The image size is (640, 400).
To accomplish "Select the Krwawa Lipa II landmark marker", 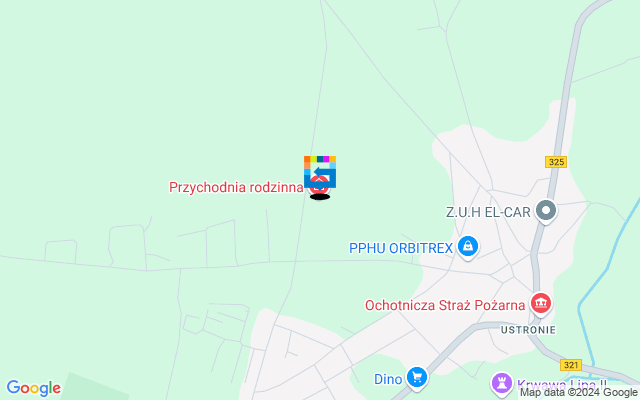I will 501,384.
